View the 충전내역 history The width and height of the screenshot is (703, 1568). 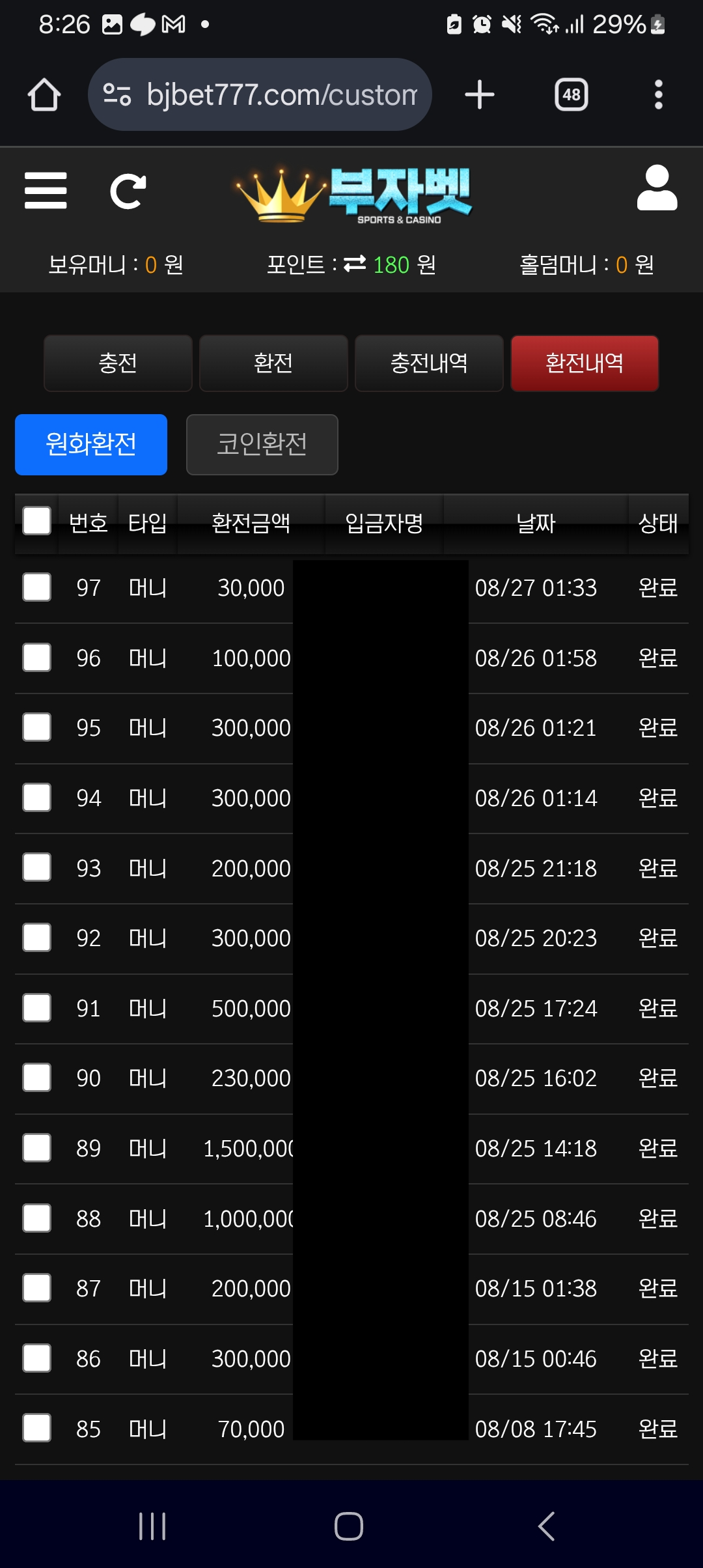click(x=429, y=363)
